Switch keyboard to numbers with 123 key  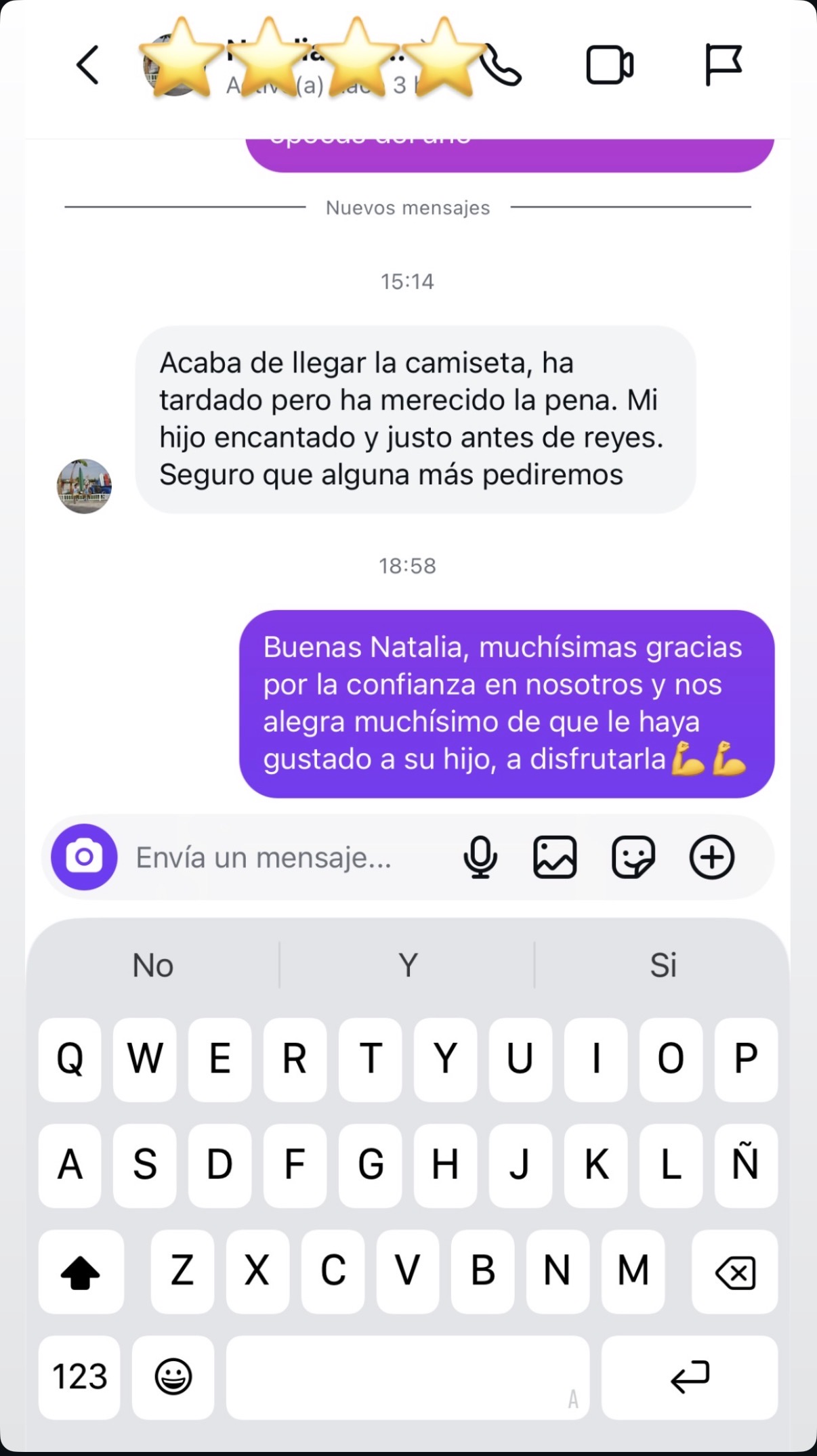[79, 1378]
